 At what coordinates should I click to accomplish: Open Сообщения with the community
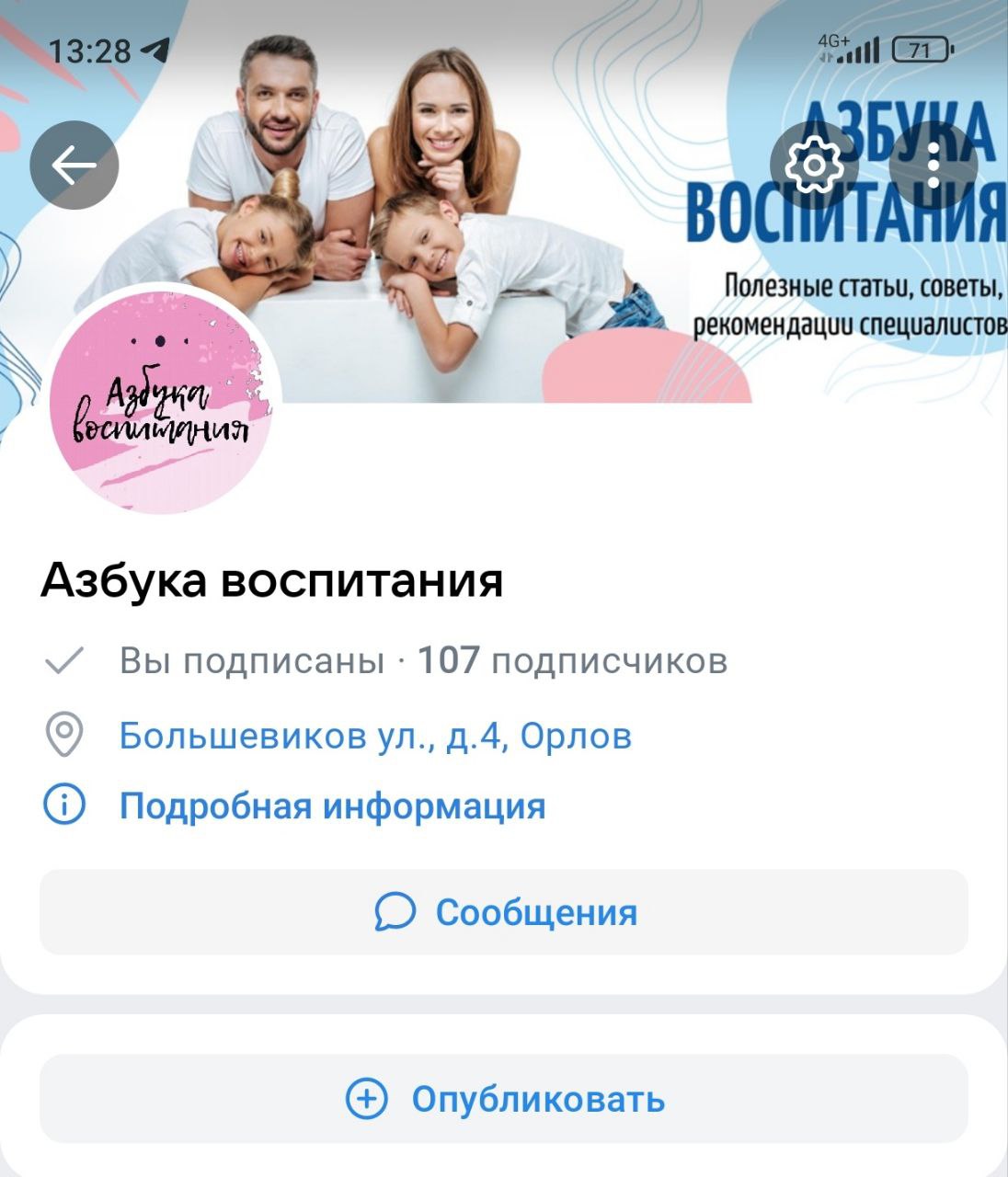504,912
